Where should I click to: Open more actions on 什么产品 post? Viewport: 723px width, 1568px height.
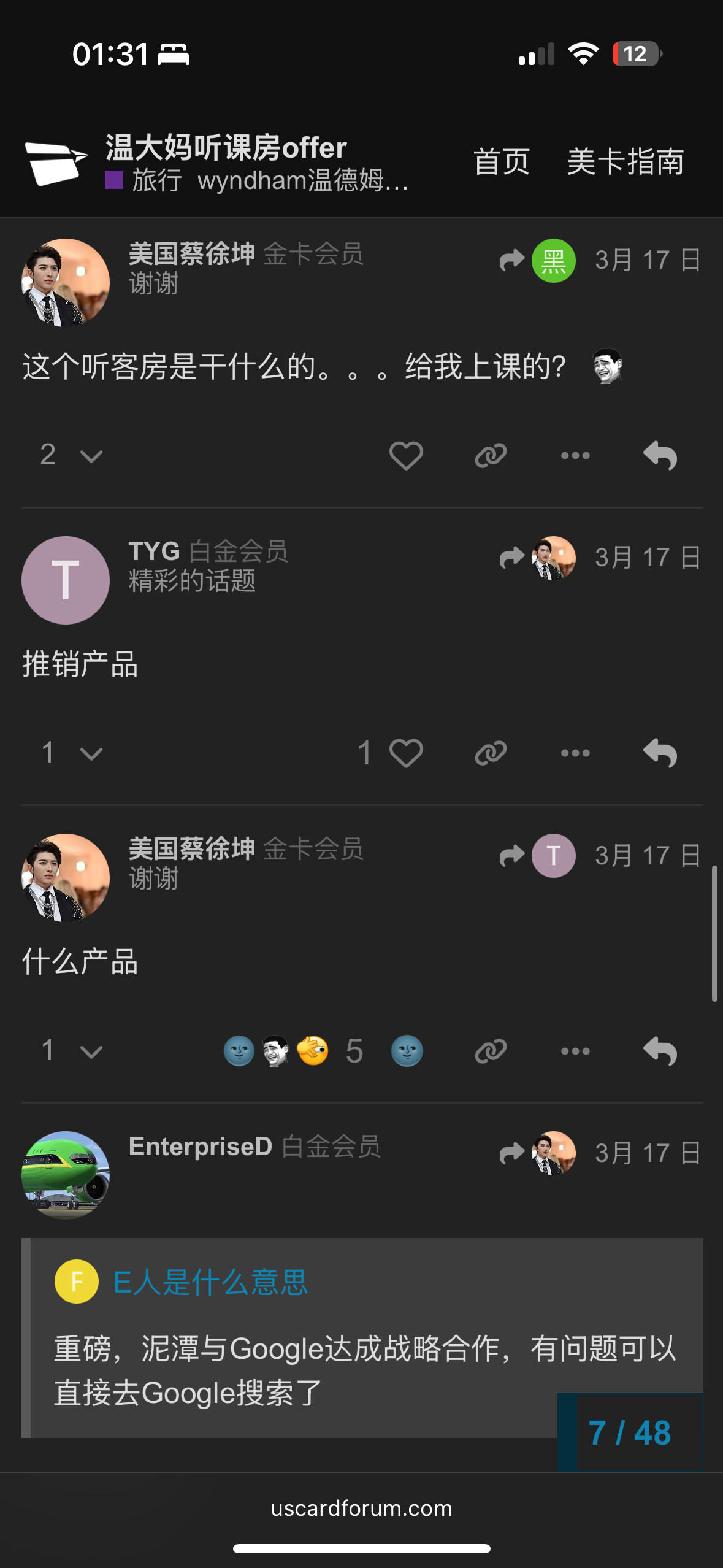[x=575, y=1051]
